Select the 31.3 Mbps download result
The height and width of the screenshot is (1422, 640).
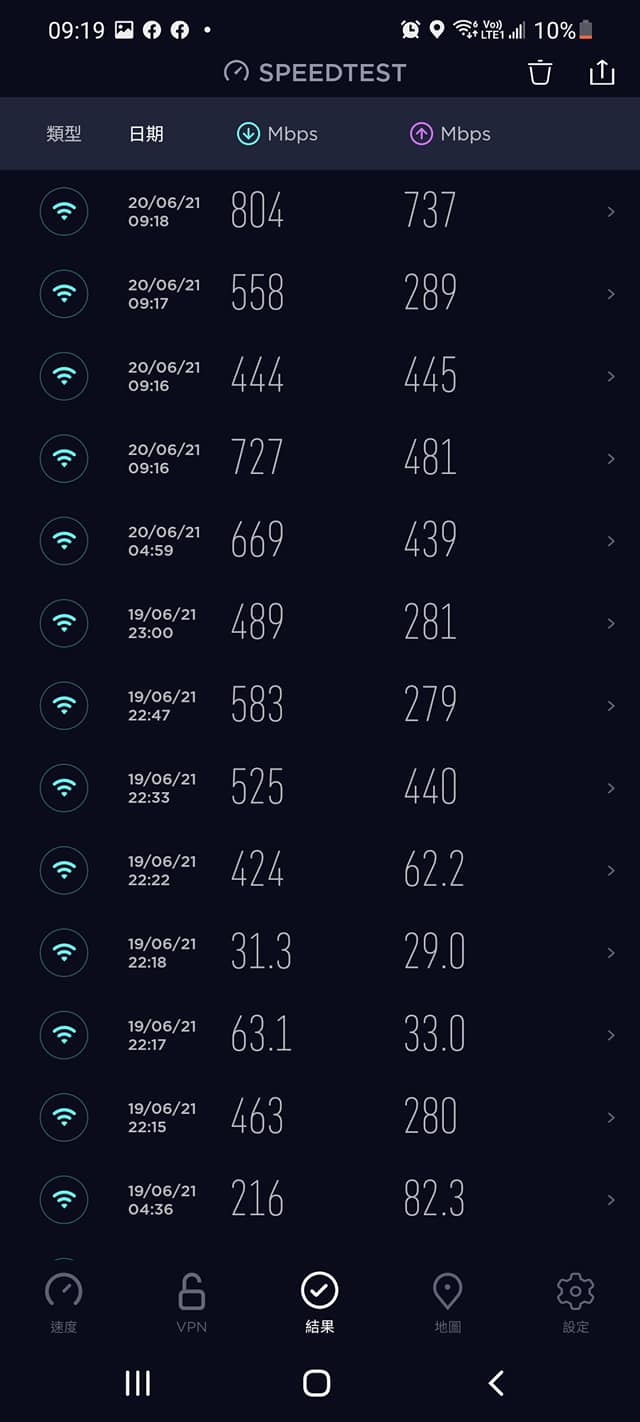coord(320,952)
